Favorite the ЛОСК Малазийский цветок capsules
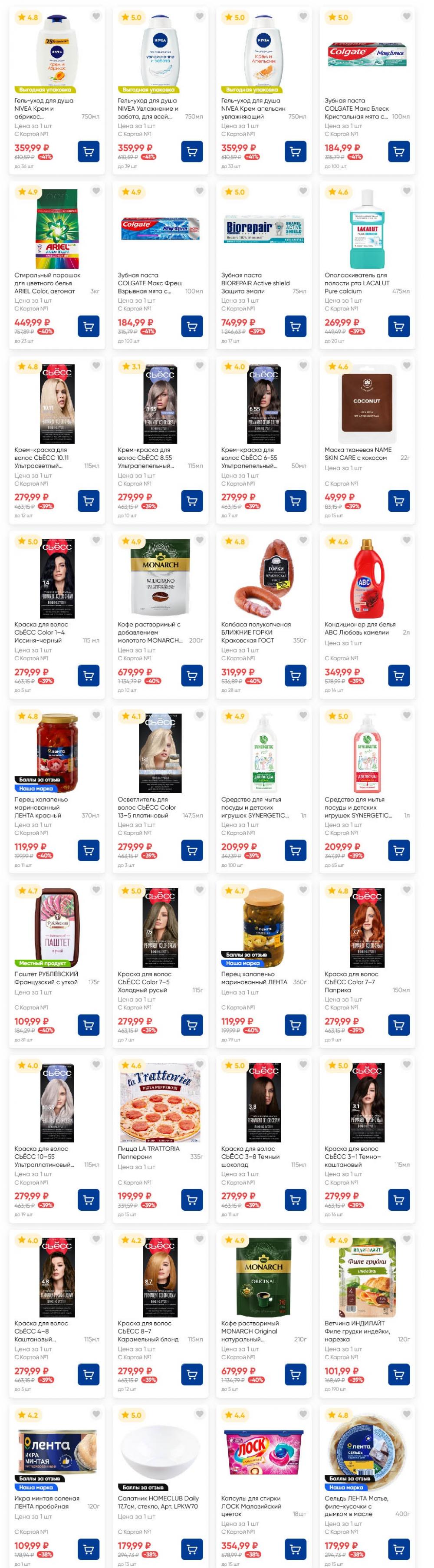The height and width of the screenshot is (1568, 434). [302, 1414]
